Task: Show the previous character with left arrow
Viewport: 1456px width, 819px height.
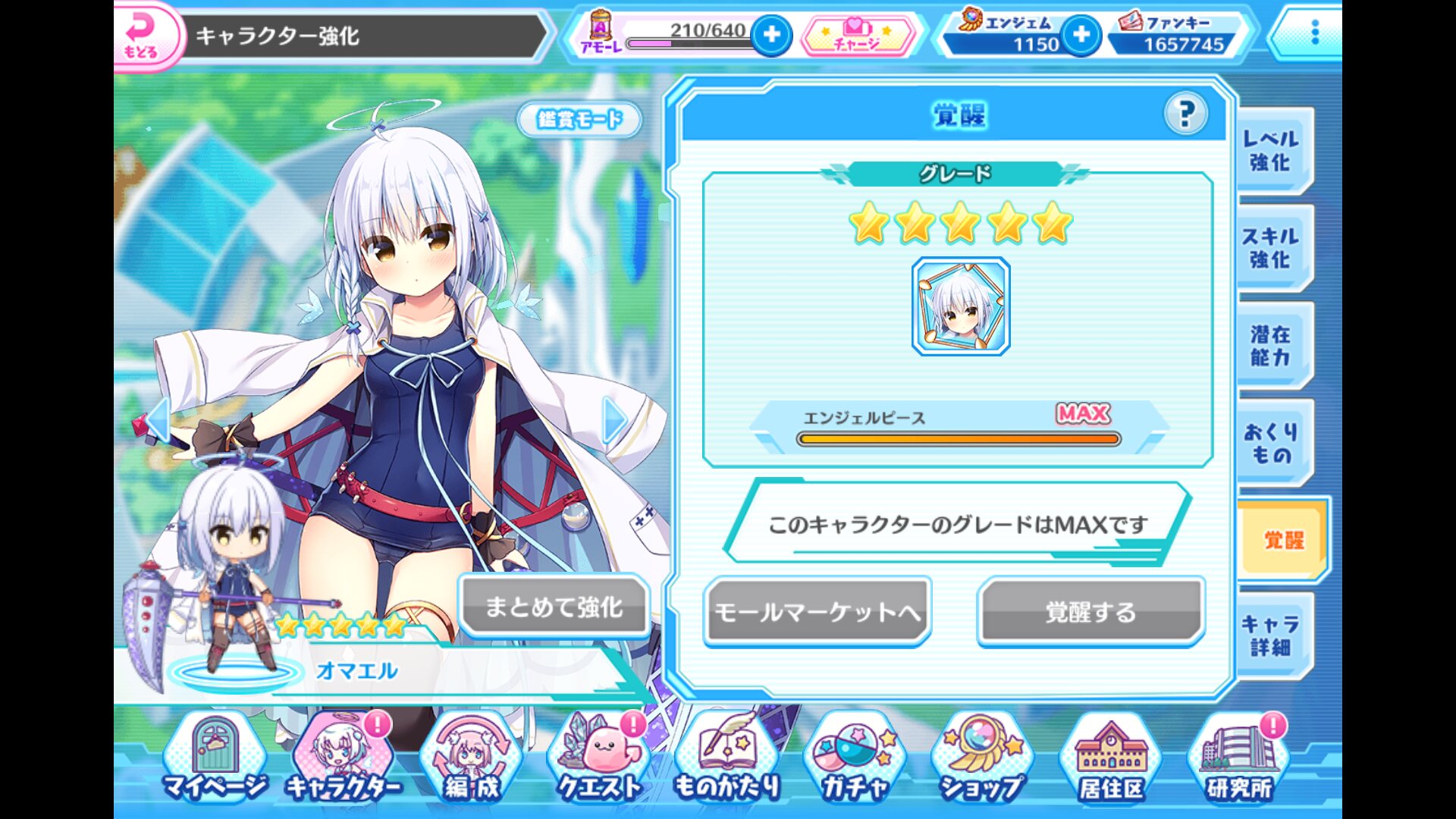Action: [x=158, y=419]
